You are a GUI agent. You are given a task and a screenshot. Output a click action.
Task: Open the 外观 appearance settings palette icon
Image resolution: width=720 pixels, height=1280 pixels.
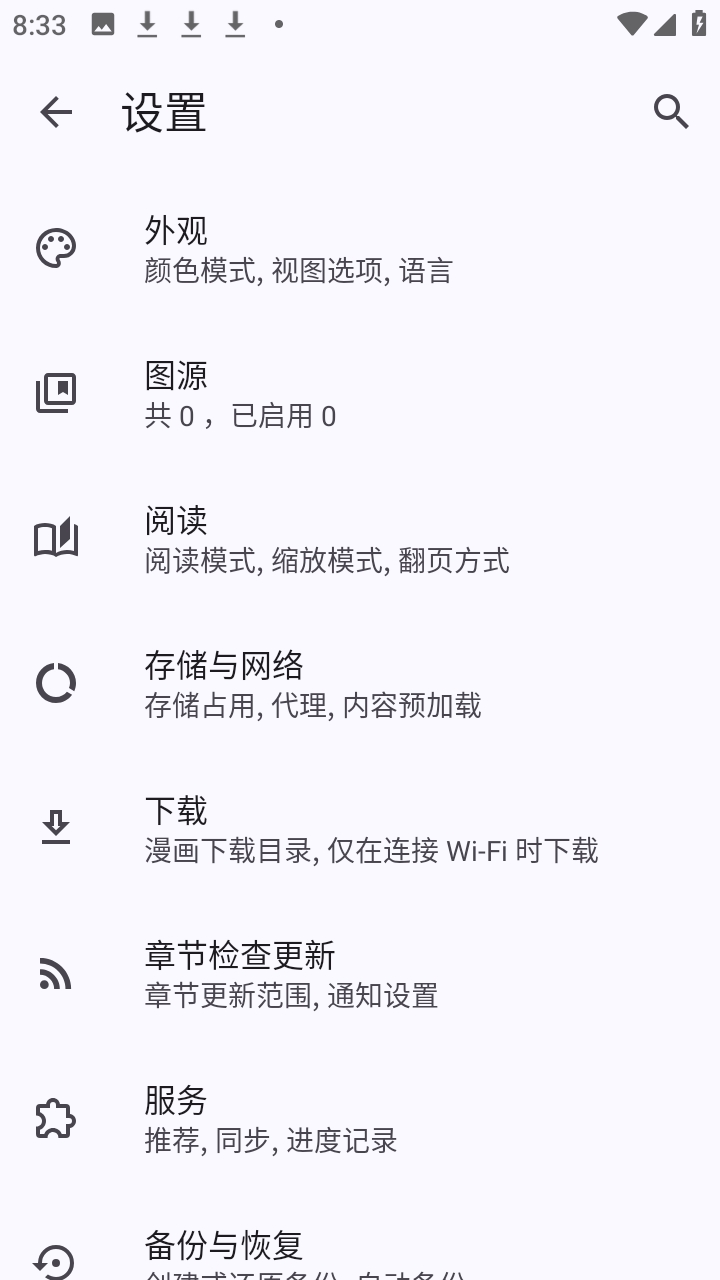click(57, 248)
